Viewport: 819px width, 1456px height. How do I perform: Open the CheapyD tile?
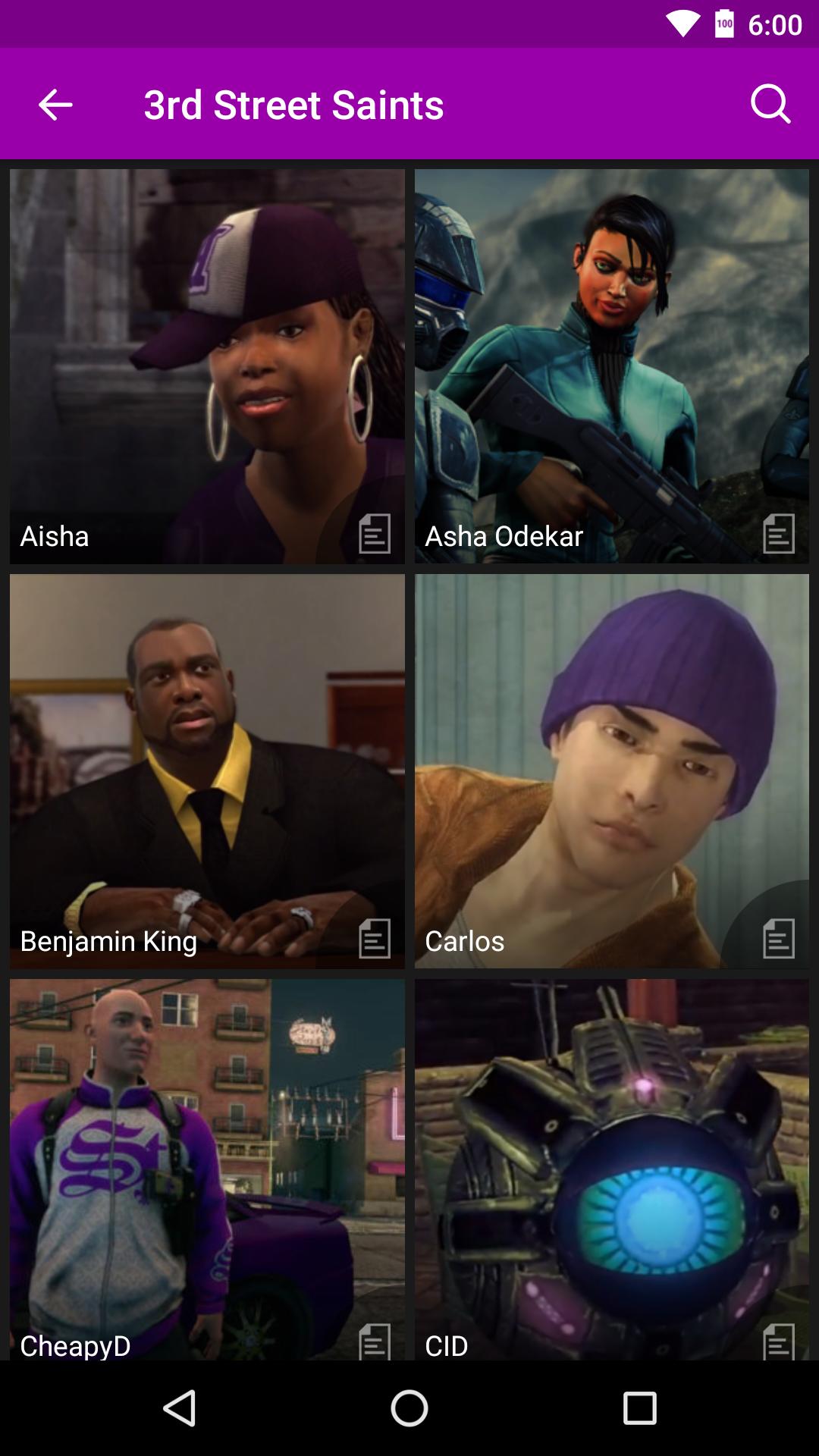[206, 1168]
